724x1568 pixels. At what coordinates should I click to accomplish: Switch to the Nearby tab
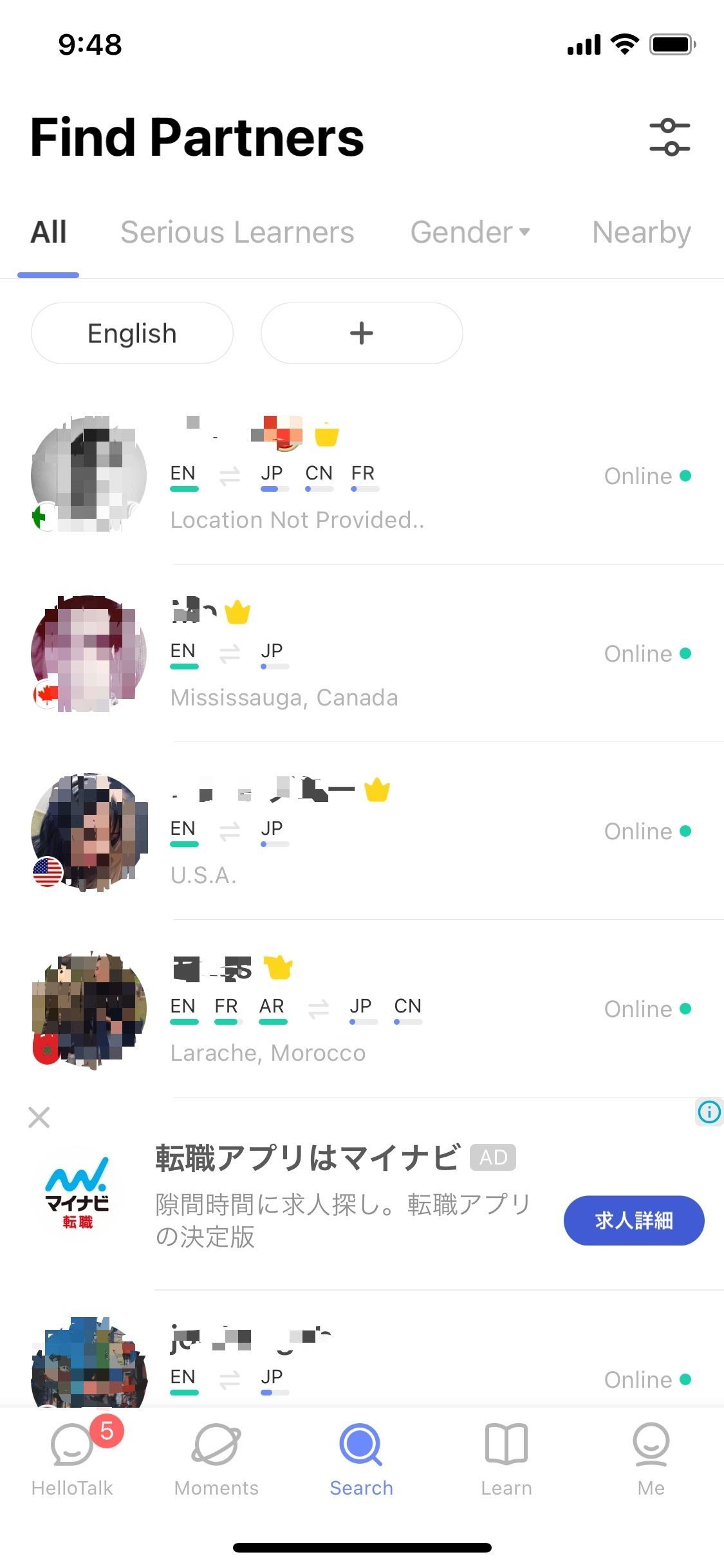pyautogui.click(x=641, y=232)
